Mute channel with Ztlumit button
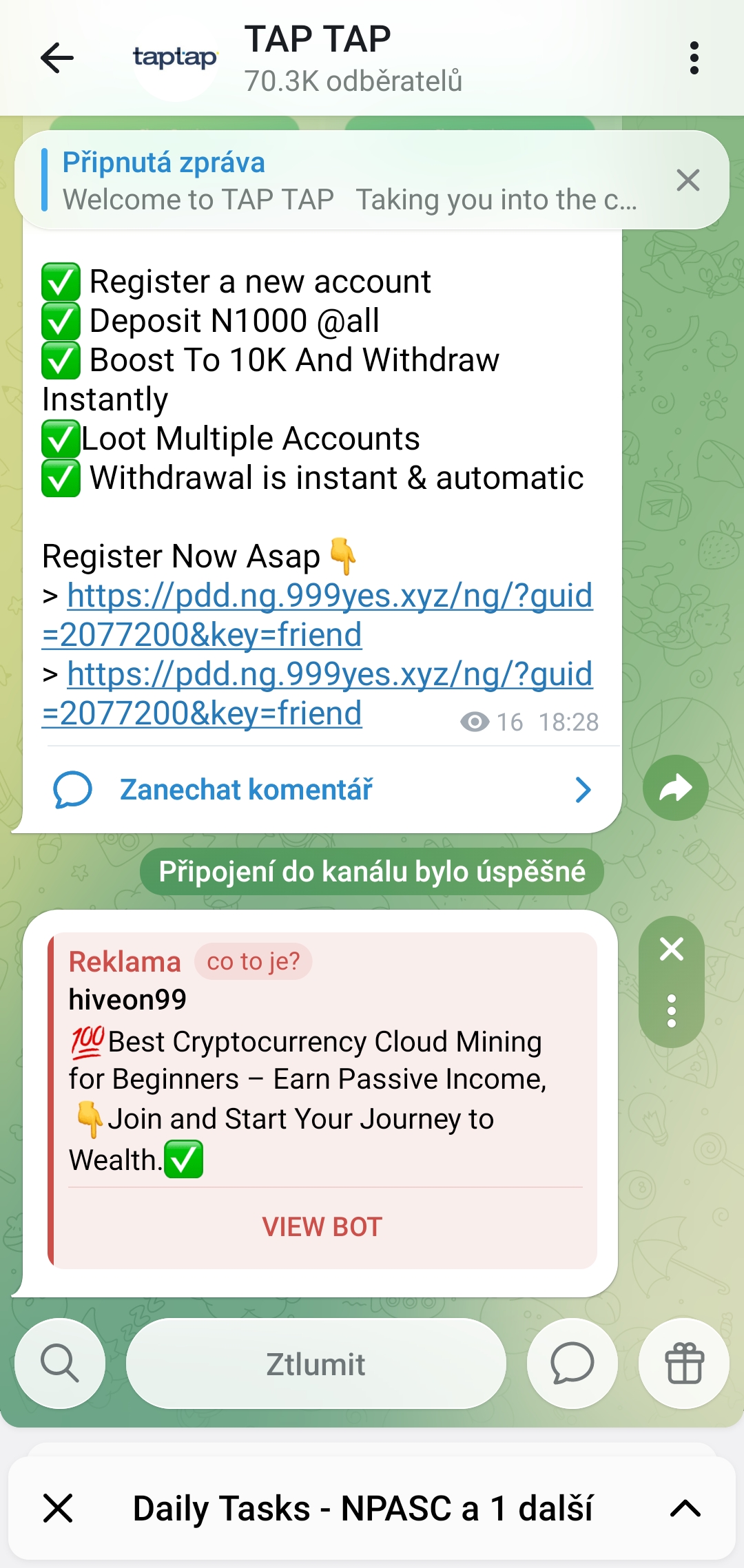The image size is (744, 1568). [x=316, y=1363]
